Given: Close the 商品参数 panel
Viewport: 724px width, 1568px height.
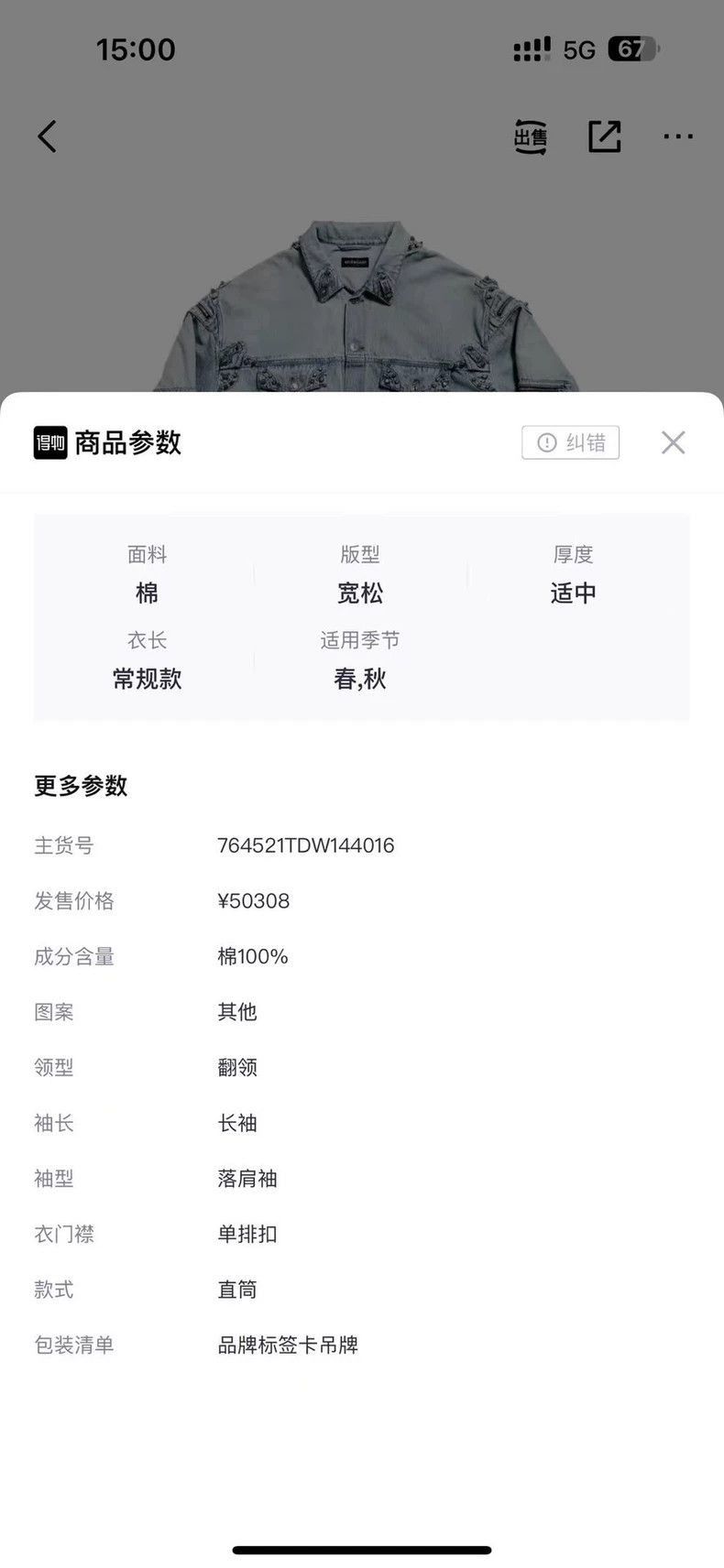Looking at the screenshot, I should [673, 442].
